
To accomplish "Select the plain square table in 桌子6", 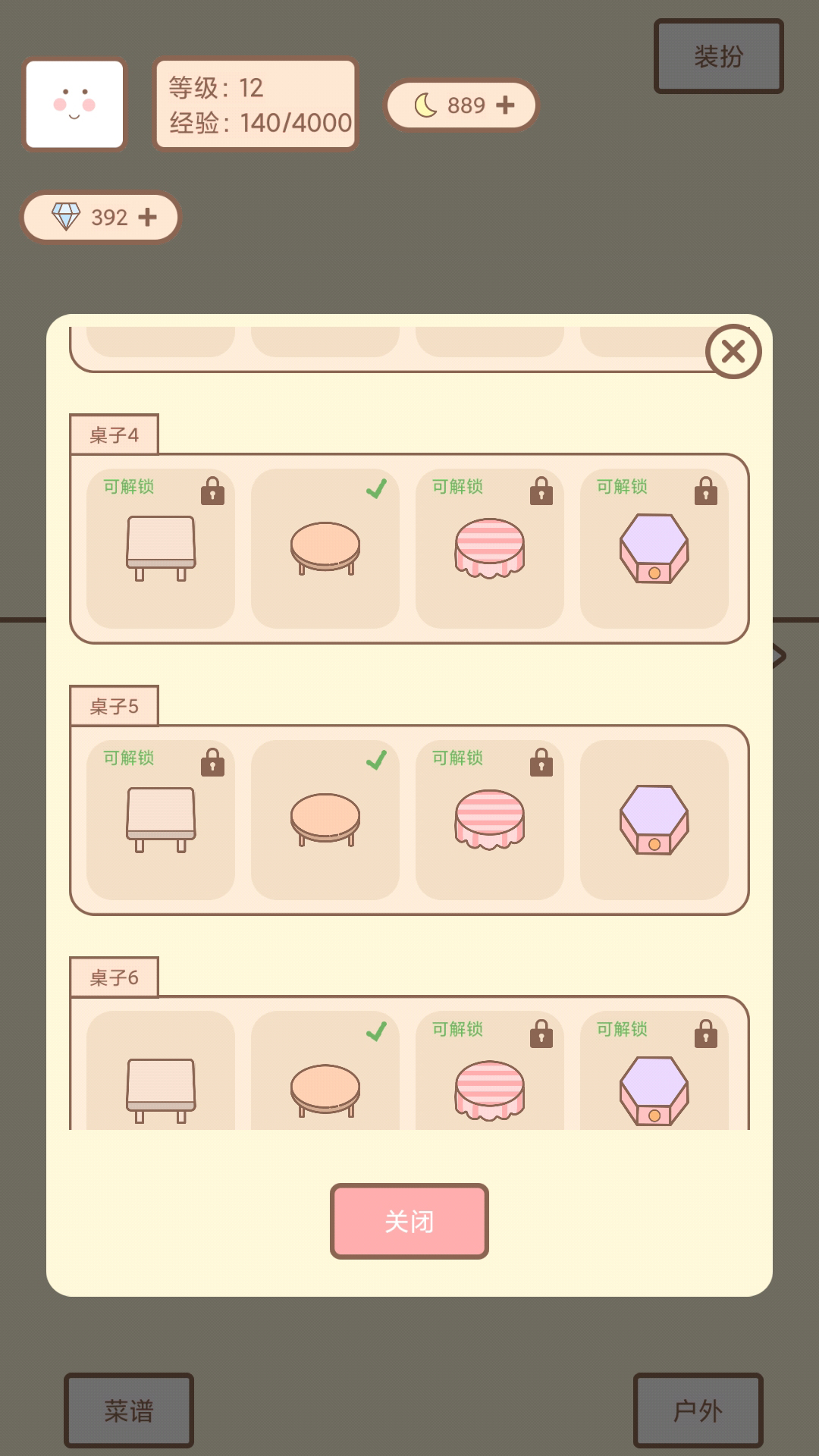I will [x=158, y=1084].
